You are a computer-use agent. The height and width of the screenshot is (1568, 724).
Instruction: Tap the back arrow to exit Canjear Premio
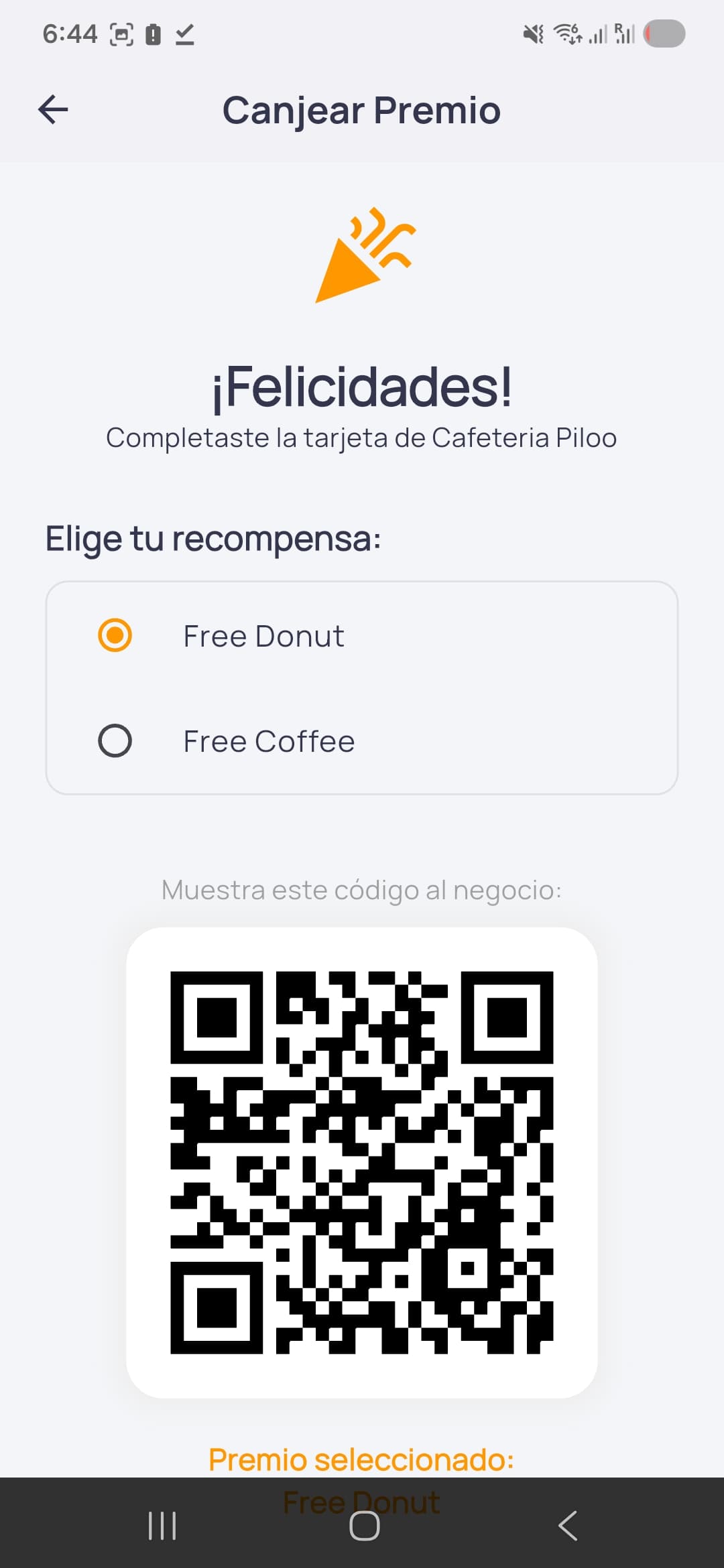(54, 109)
